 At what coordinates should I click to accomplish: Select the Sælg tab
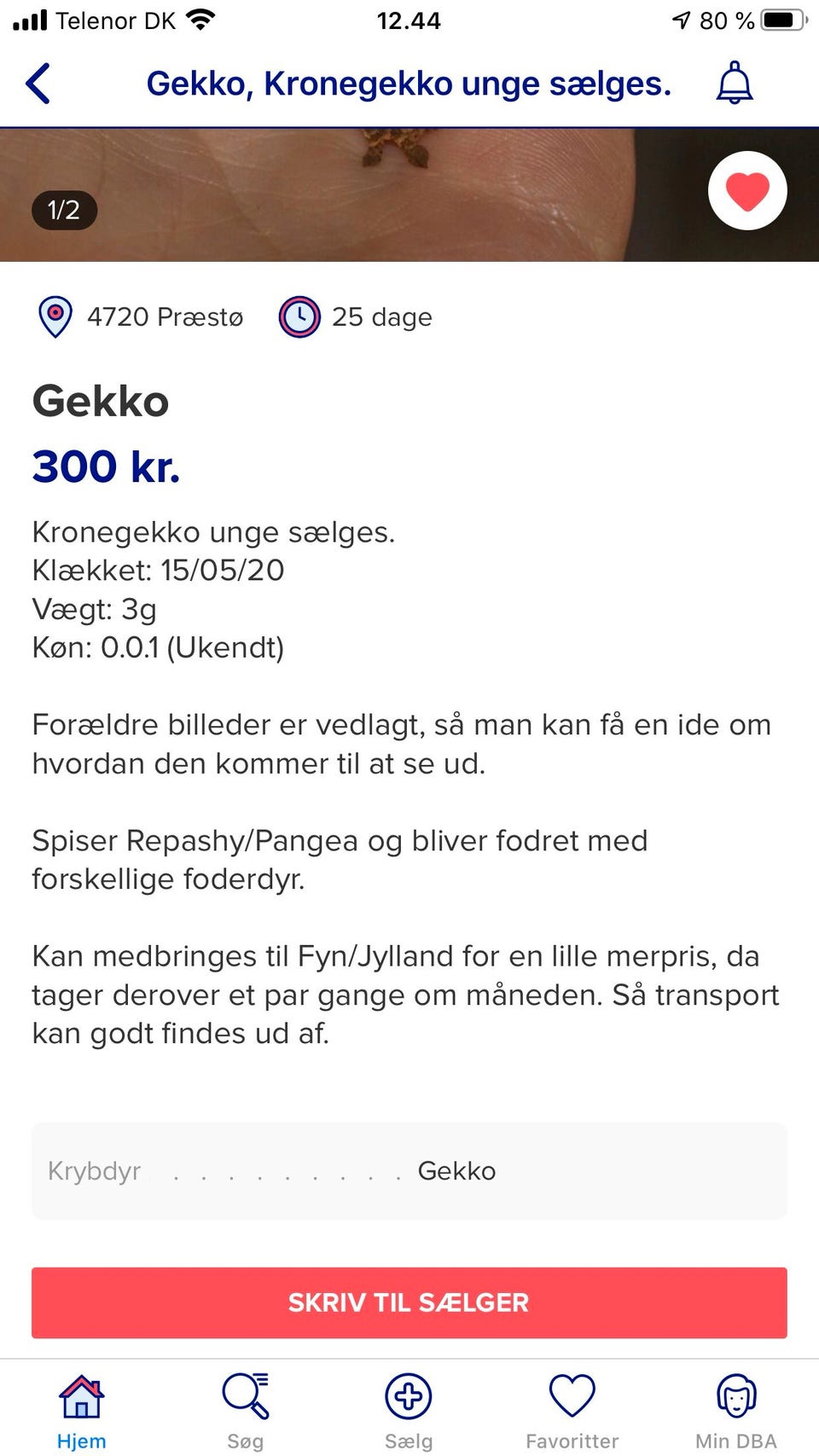pyautogui.click(x=409, y=1412)
